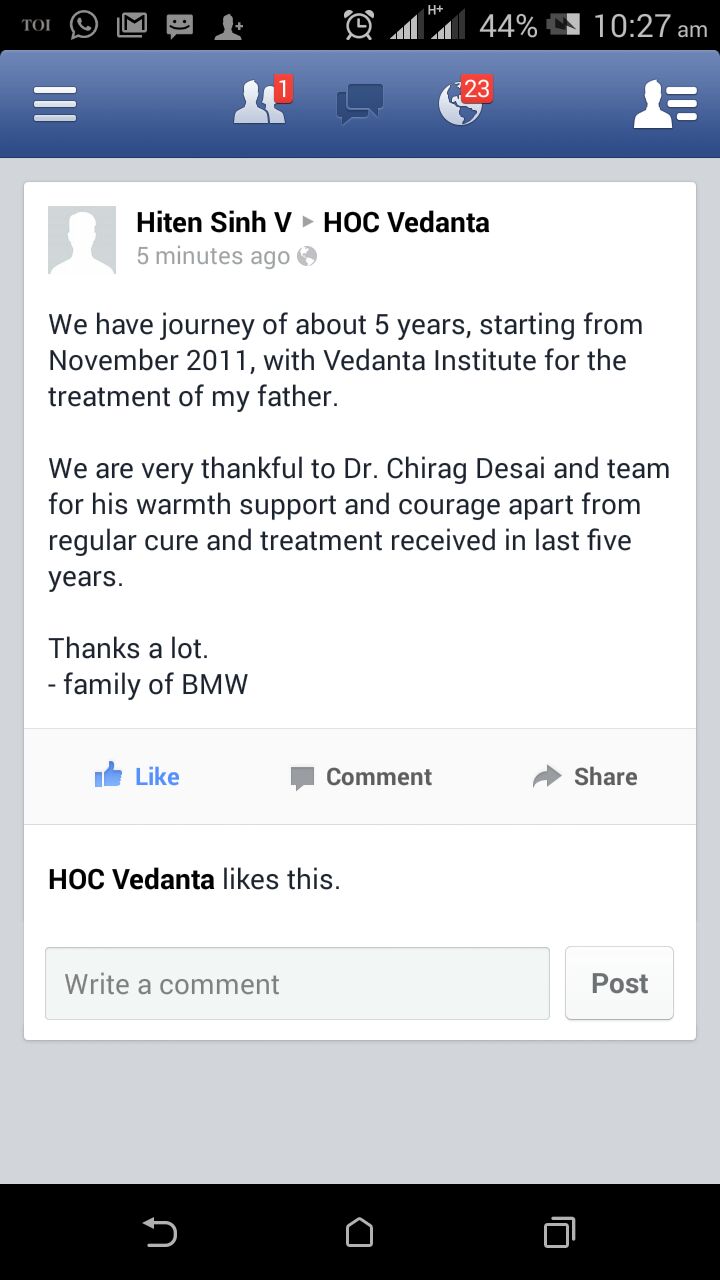
Task: Tap the Write a comment field
Action: pos(297,984)
